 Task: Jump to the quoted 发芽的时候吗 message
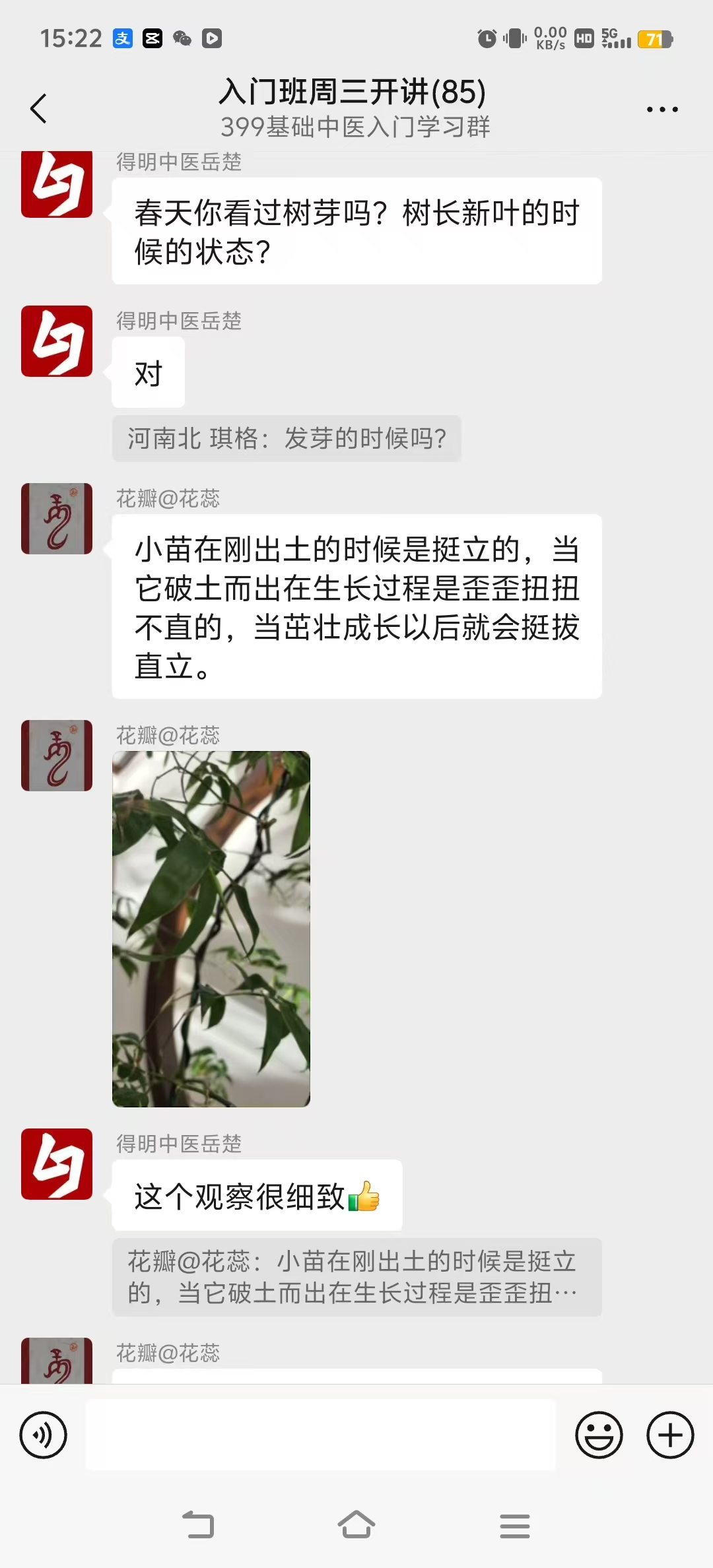click(x=287, y=438)
